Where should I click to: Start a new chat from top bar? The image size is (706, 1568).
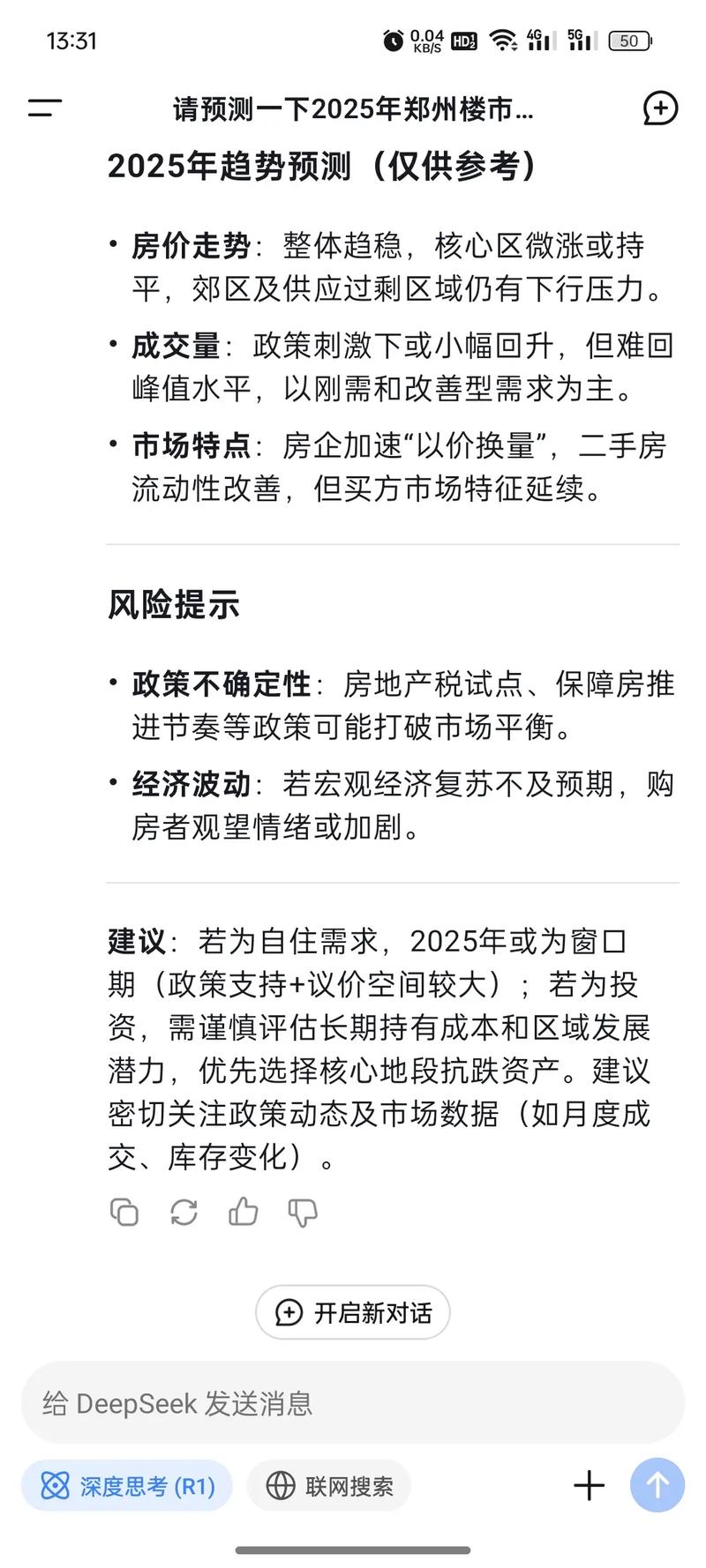660,108
